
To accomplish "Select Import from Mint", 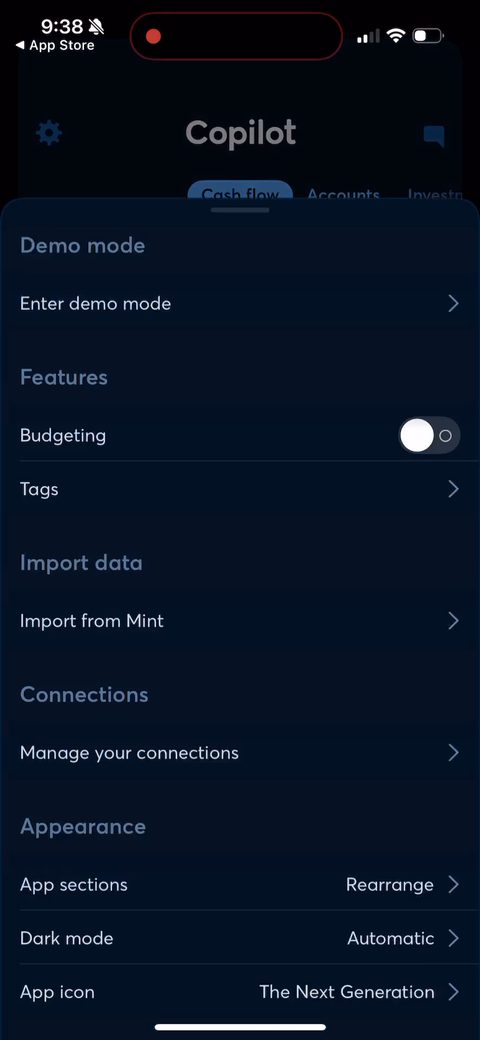I will [239, 621].
